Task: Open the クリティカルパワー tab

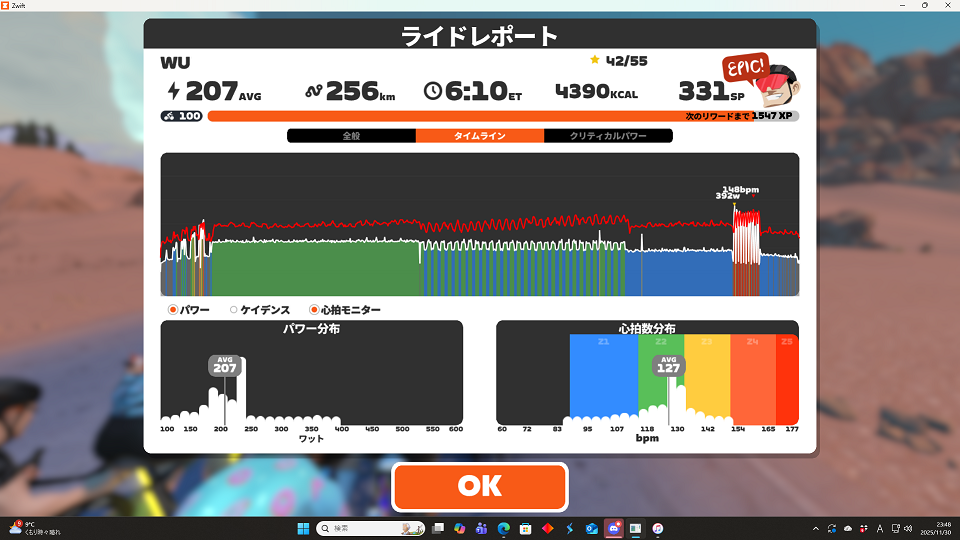Action: tap(608, 136)
